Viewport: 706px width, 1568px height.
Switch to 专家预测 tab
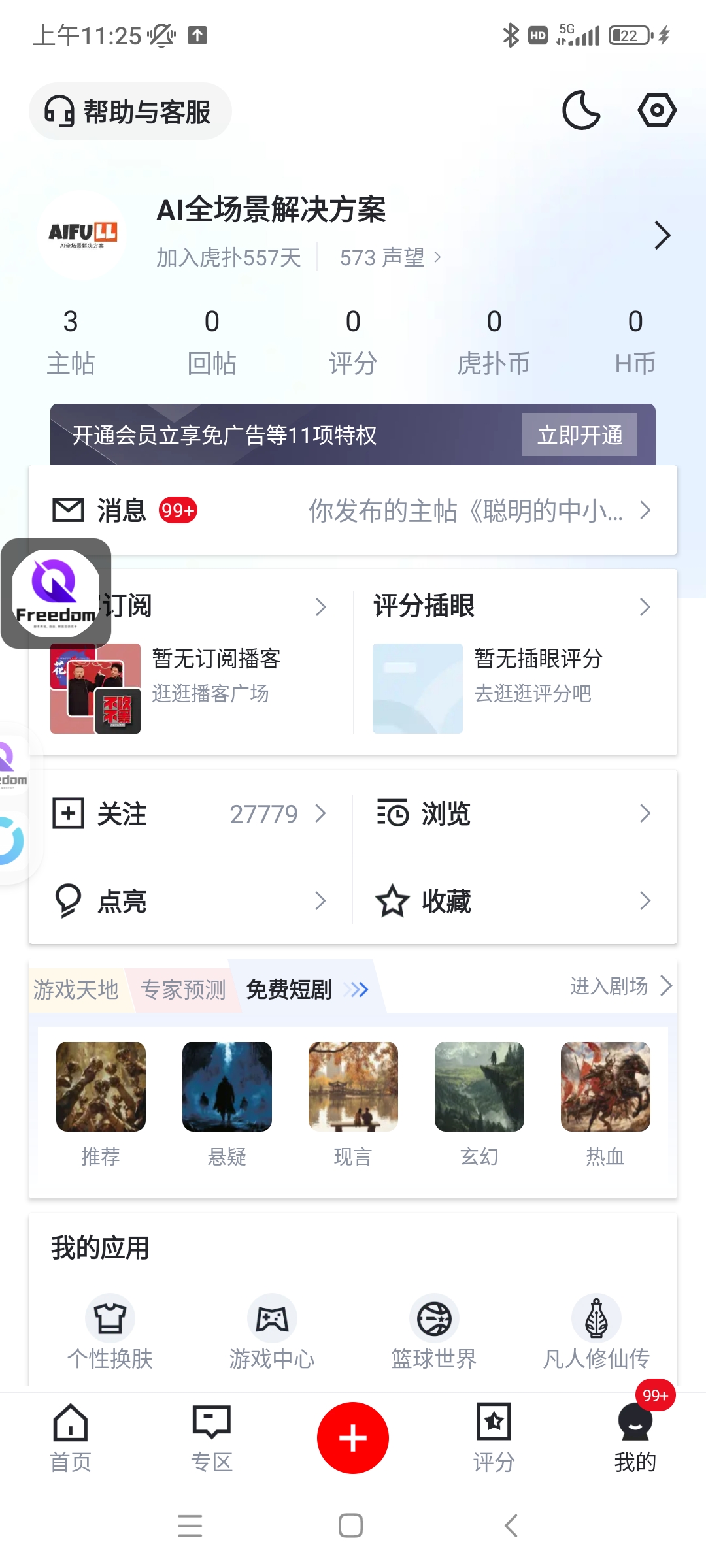(x=183, y=990)
